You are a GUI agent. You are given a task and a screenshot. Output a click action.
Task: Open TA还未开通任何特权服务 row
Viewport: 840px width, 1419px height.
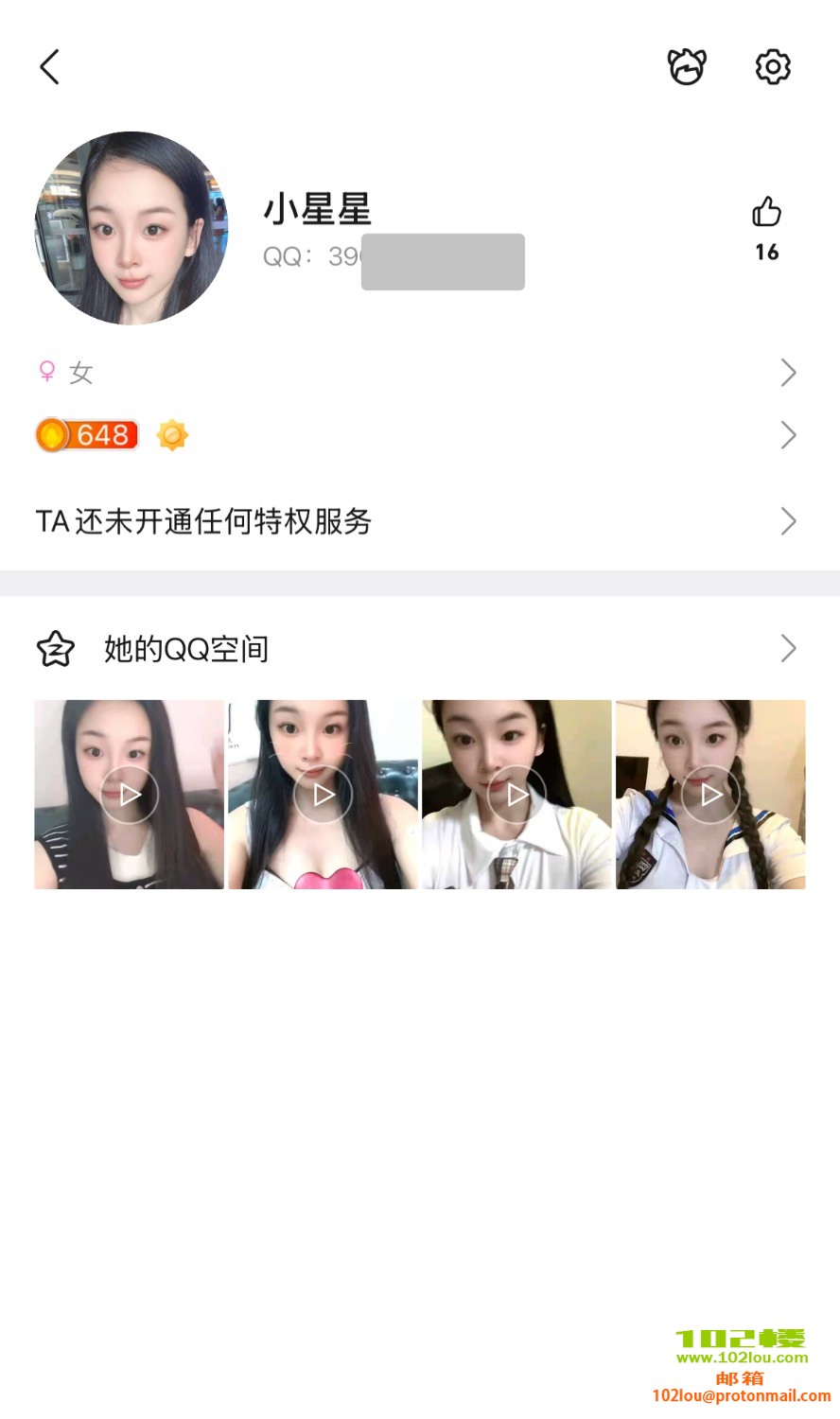coord(416,521)
